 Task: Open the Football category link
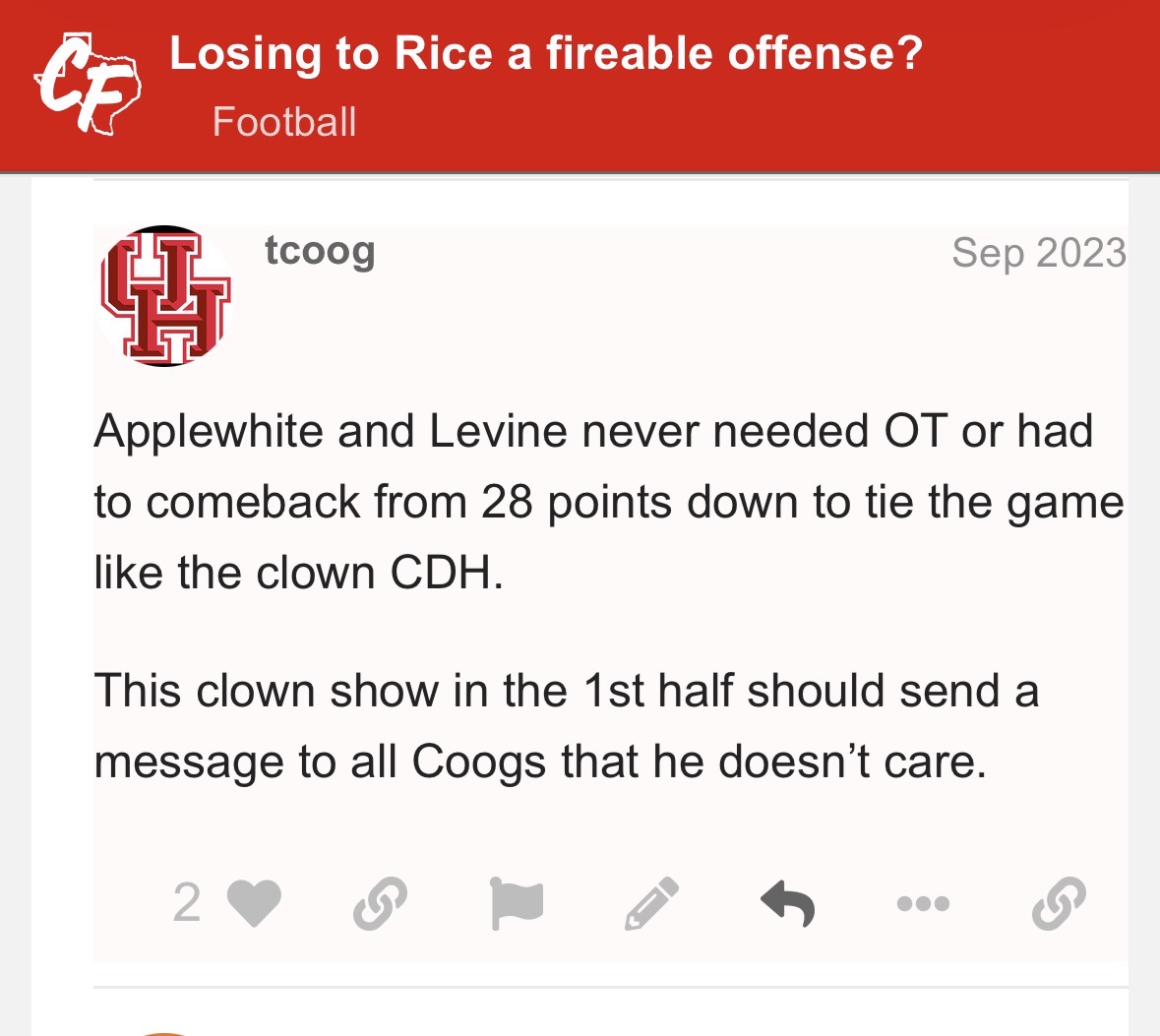[x=284, y=122]
